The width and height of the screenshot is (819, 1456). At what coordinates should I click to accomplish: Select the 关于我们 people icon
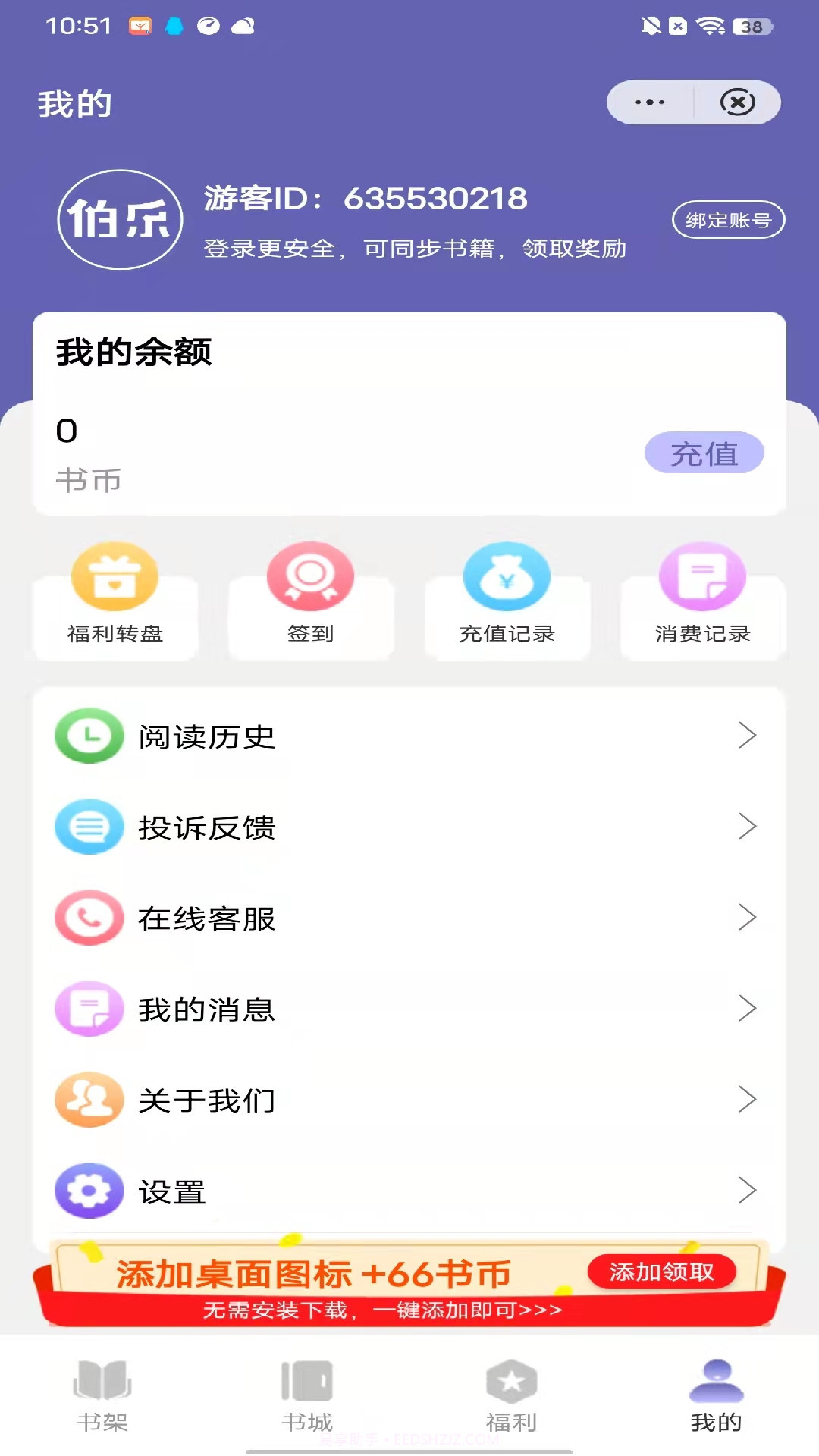(88, 1100)
